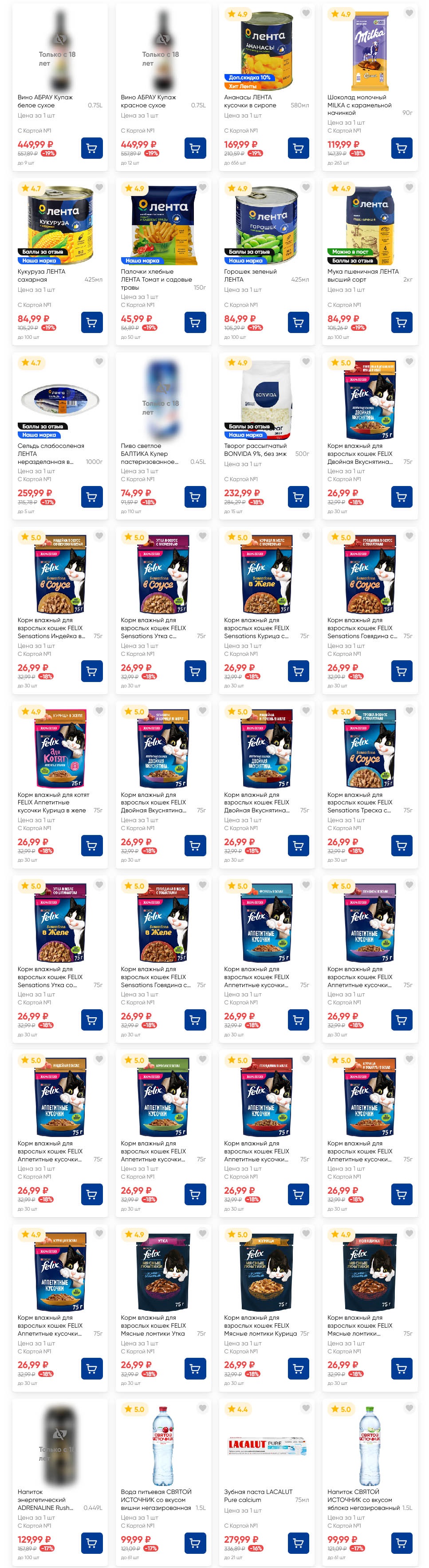Add FELIX Мясные ломтики Утка to cart

[x=195, y=1368]
